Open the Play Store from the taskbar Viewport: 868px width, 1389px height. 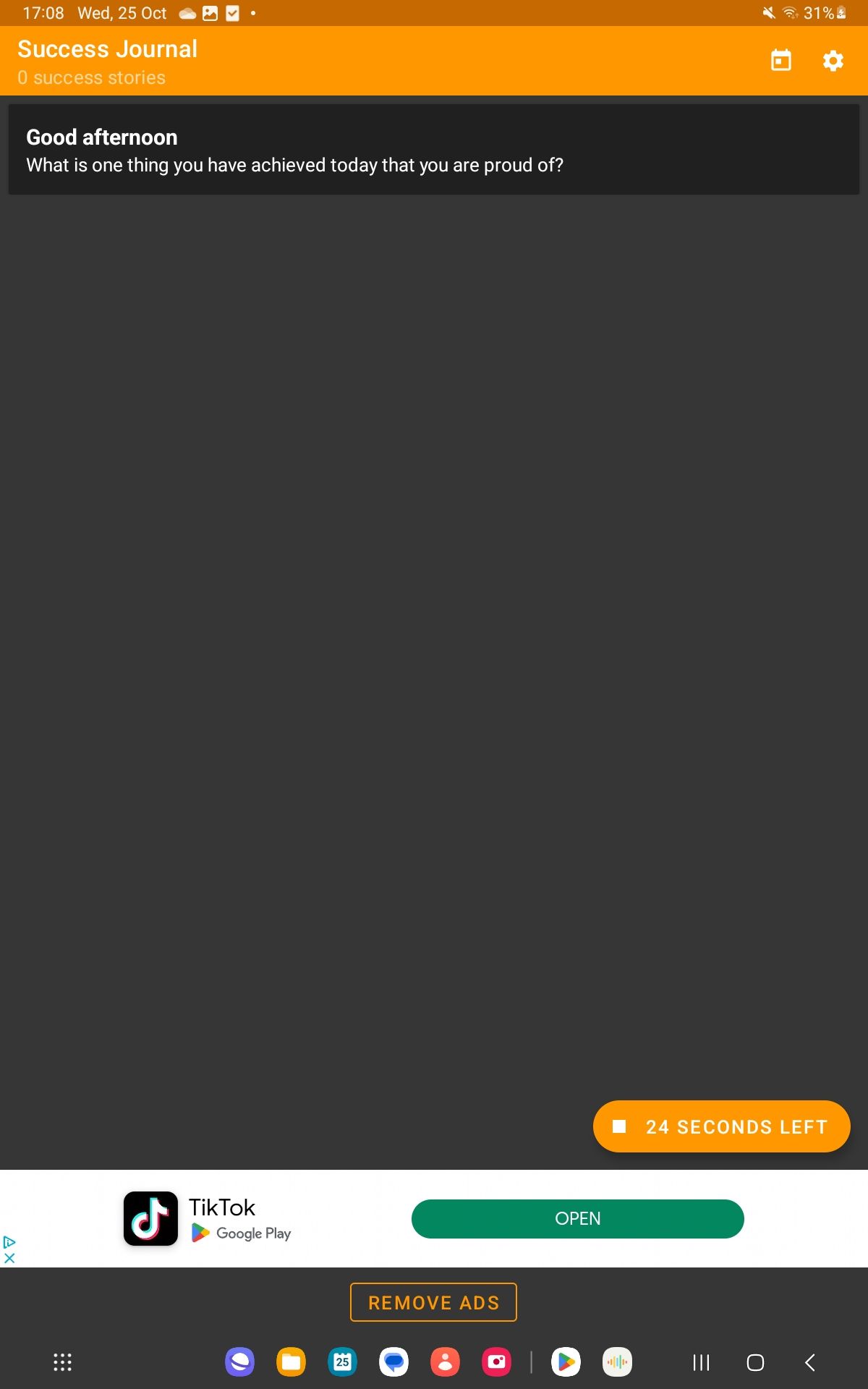[566, 1361]
